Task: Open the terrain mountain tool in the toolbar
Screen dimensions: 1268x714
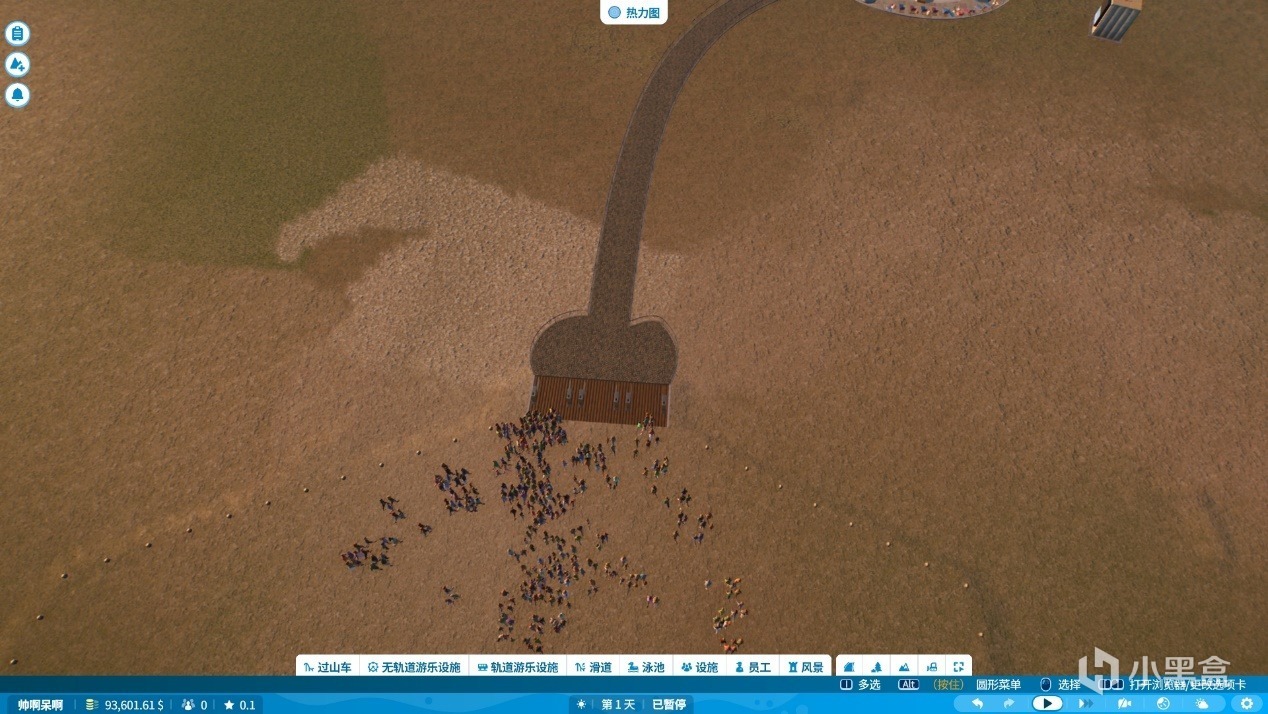Action: 904,667
